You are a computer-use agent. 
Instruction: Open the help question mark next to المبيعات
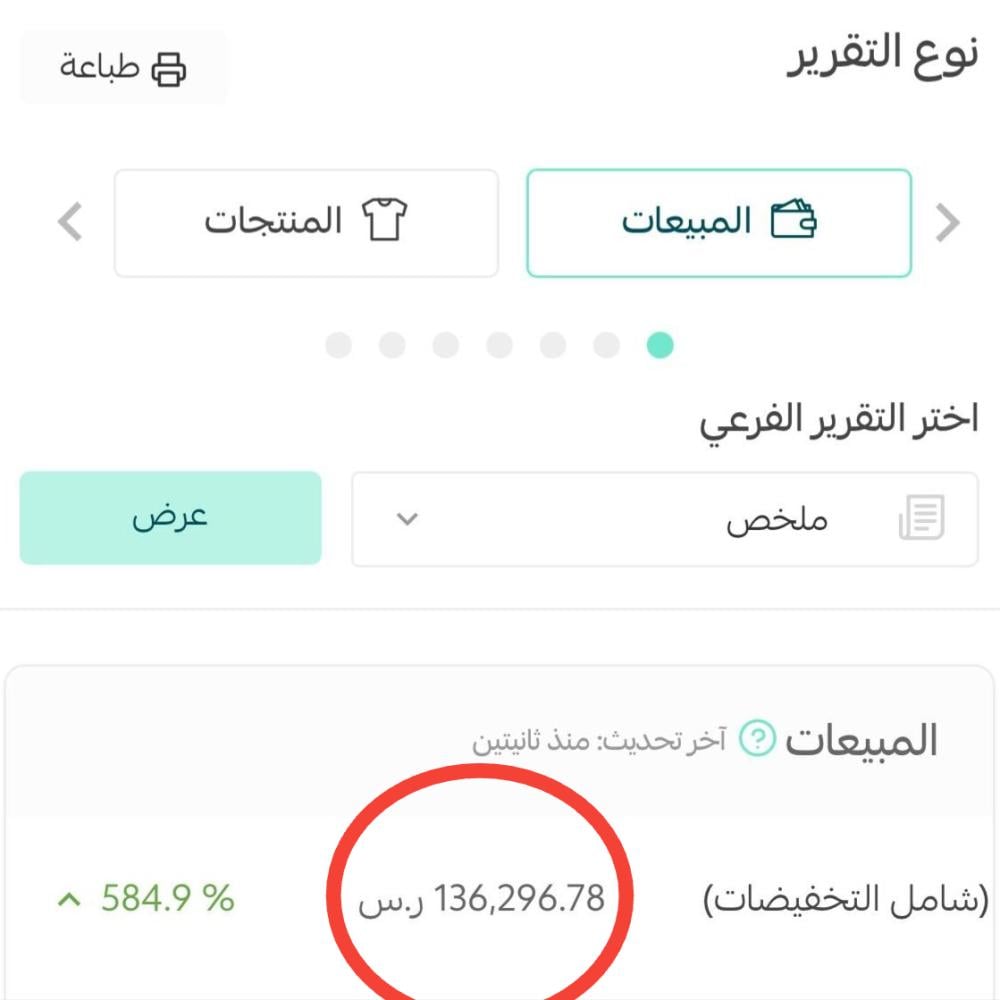coord(757,740)
